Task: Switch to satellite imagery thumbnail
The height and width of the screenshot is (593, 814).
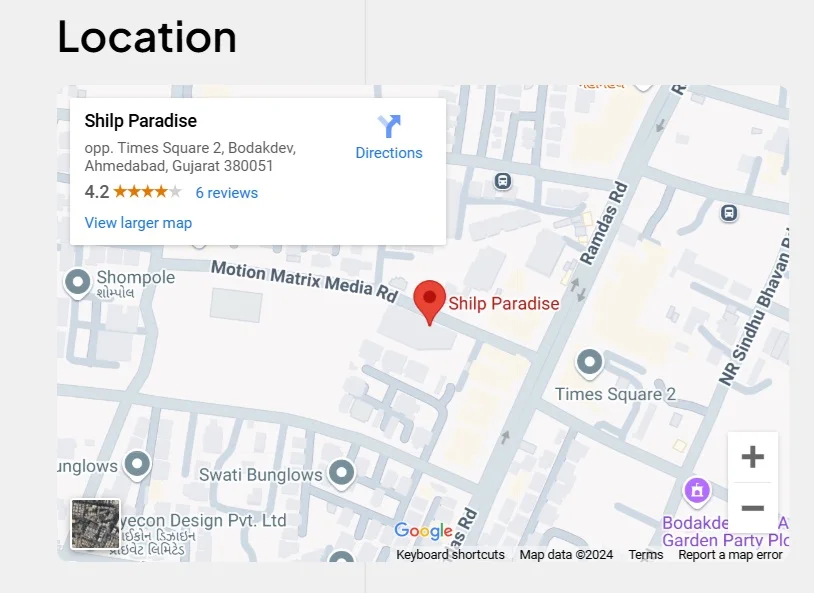Action: point(95,524)
